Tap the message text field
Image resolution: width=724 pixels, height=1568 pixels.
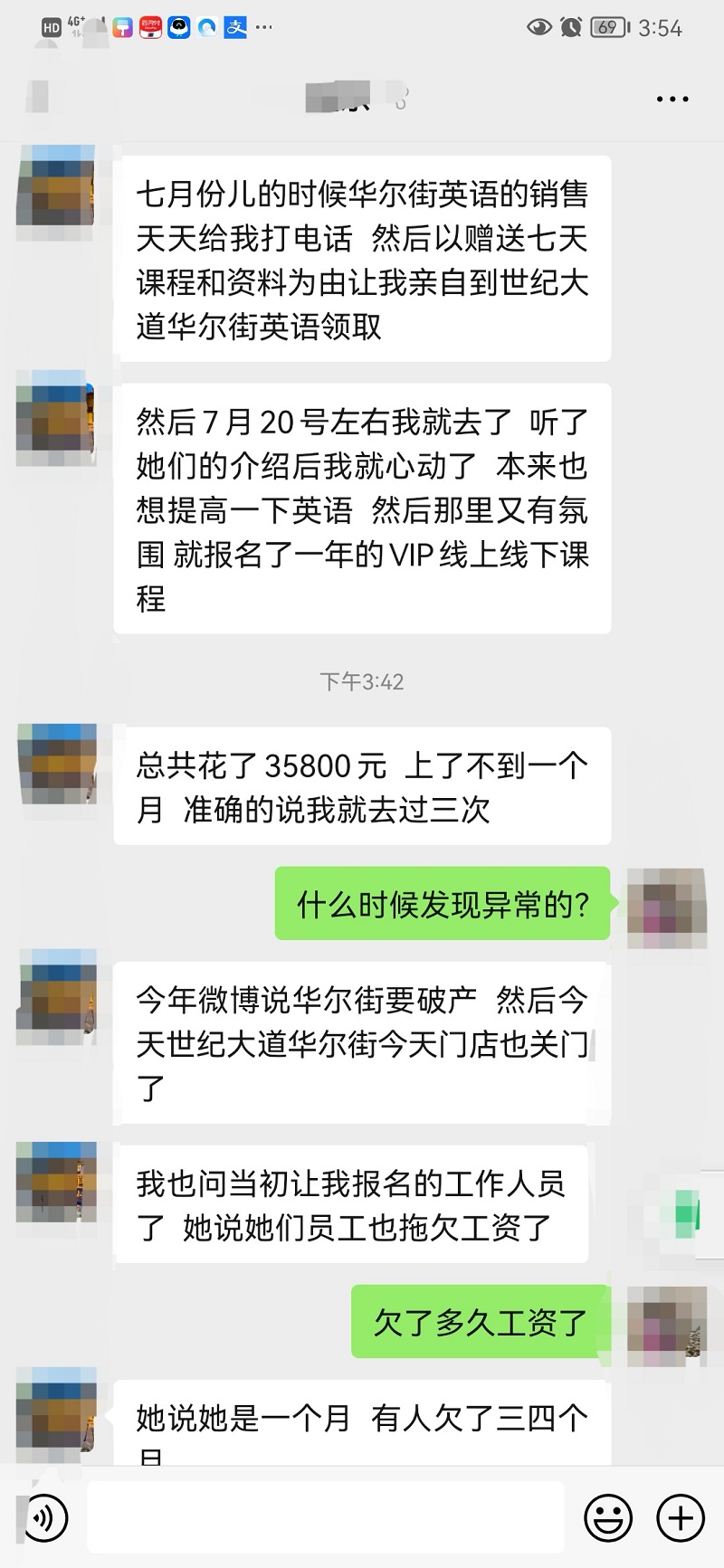326,1517
